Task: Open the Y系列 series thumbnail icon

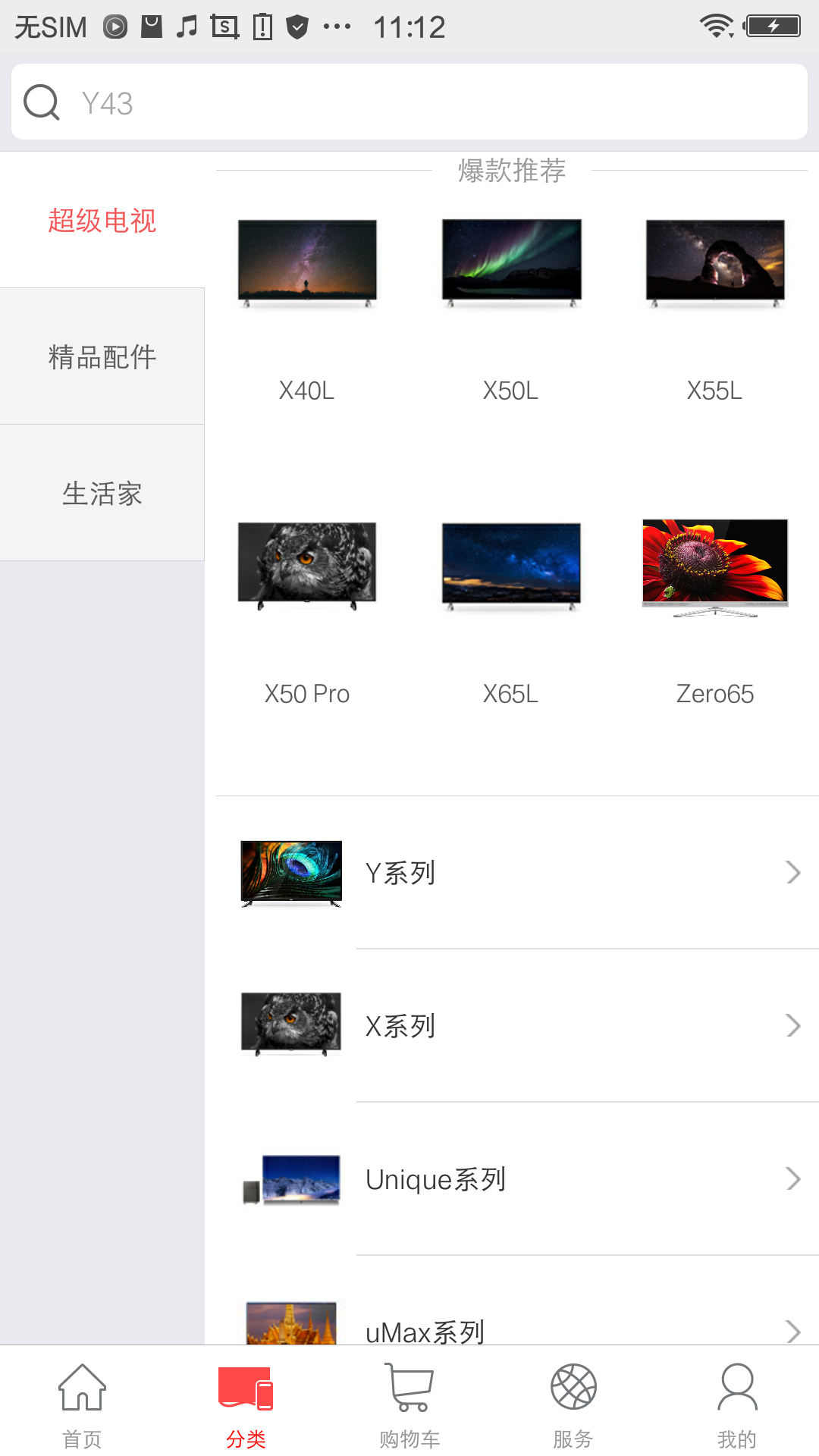Action: pyautogui.click(x=290, y=872)
